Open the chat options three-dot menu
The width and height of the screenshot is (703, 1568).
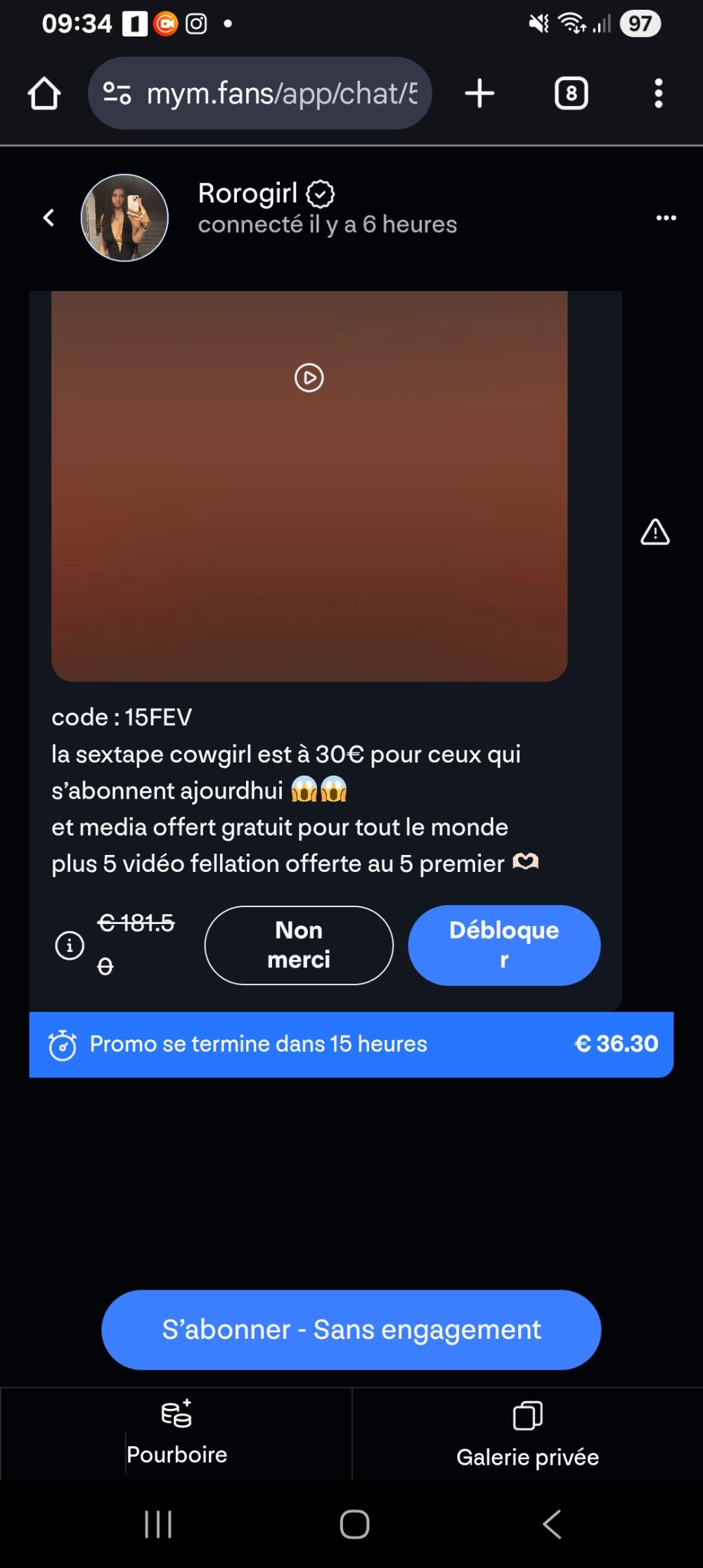click(666, 218)
